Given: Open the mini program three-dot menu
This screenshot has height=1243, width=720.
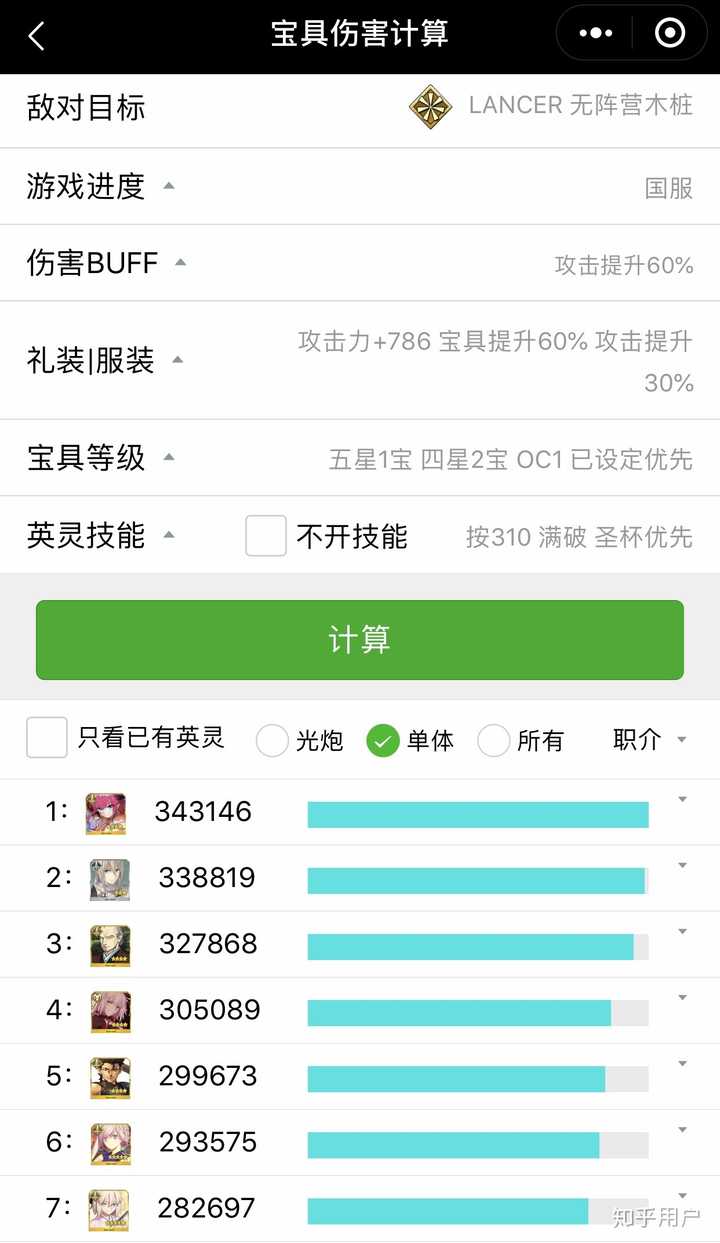Looking at the screenshot, I should 595,34.
